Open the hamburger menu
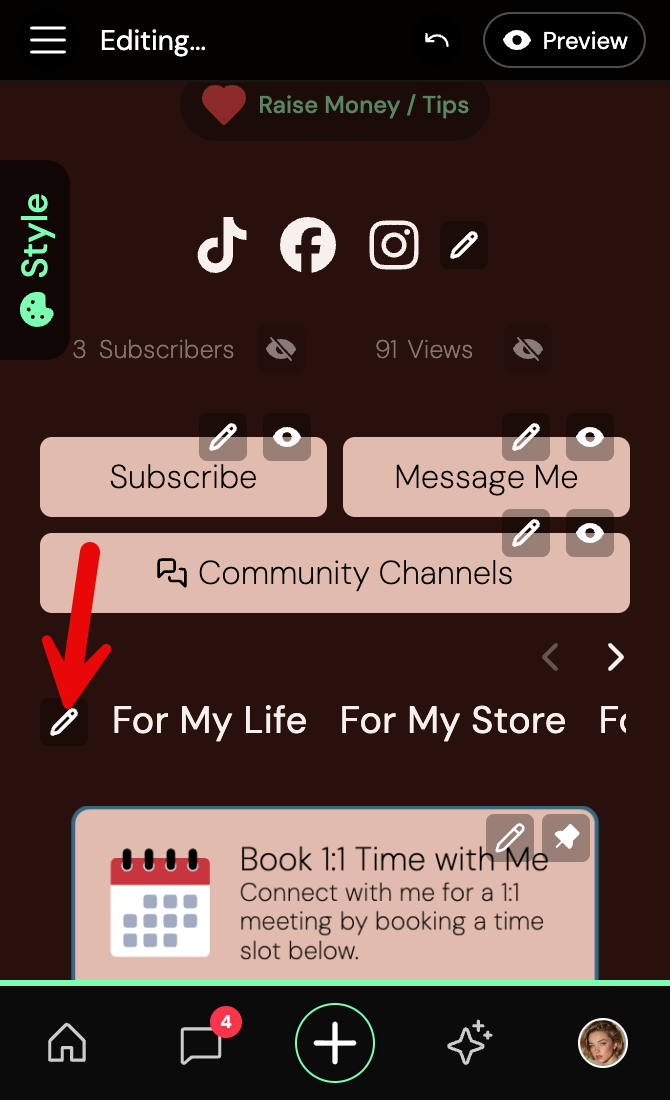 [48, 40]
